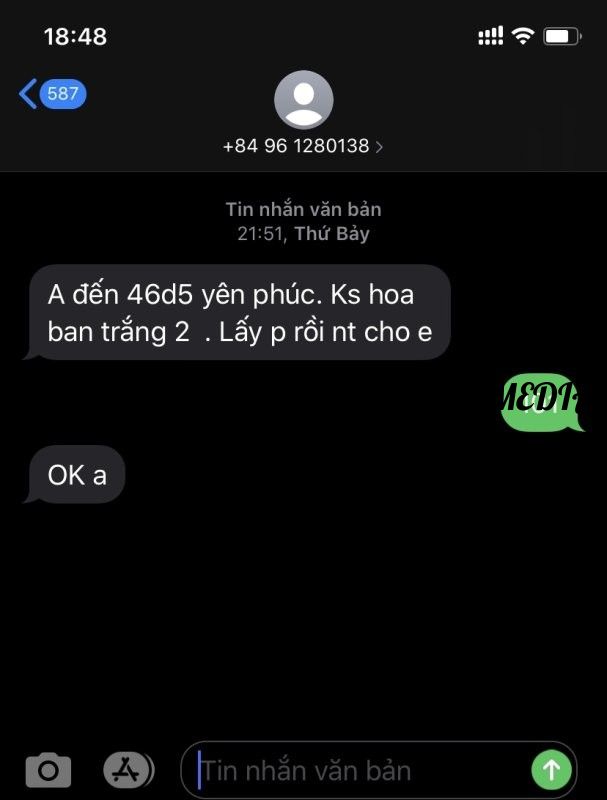Open the App Store apps drawer
The image size is (607, 800).
129,769
